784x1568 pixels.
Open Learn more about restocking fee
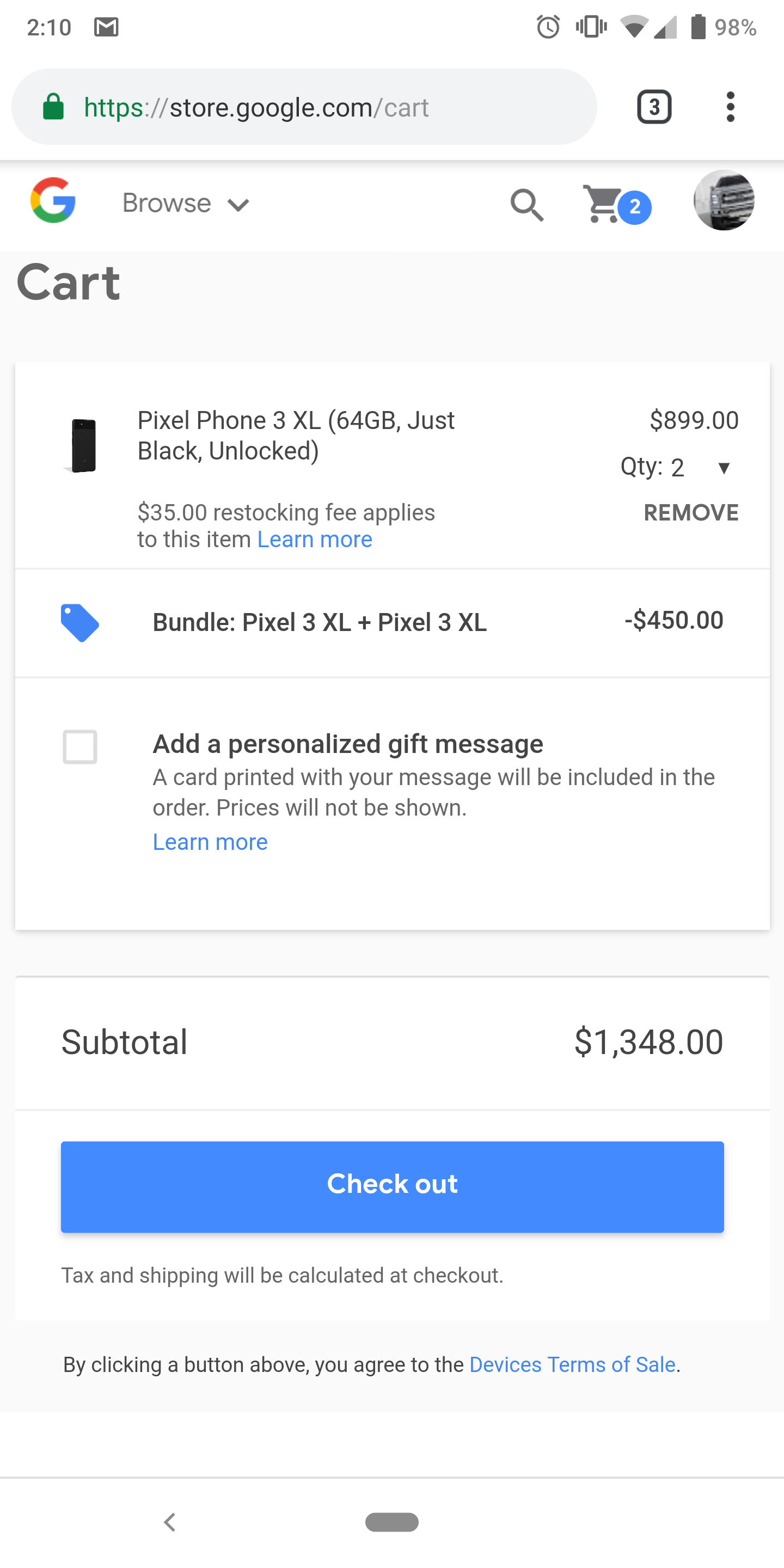(x=314, y=538)
